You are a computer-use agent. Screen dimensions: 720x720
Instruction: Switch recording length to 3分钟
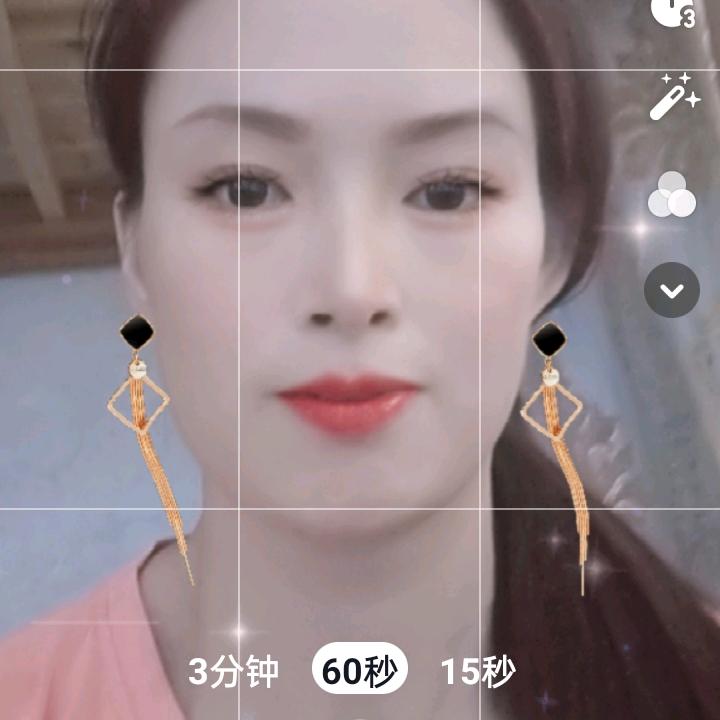(233, 671)
